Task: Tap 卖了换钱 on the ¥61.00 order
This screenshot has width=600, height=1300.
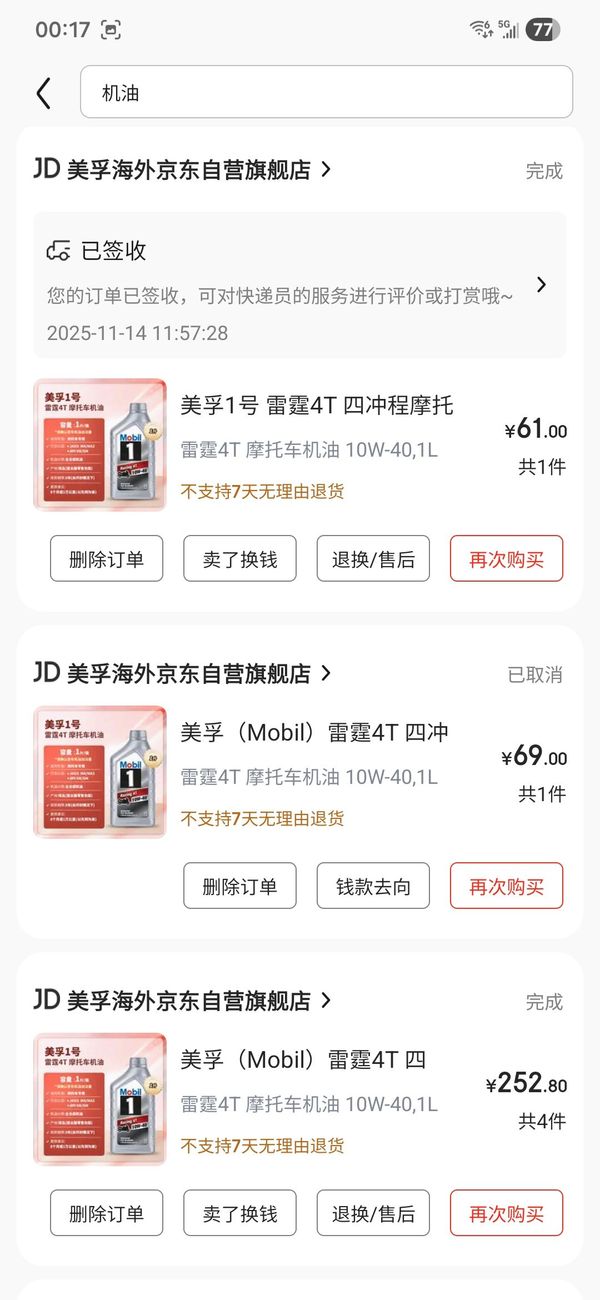Action: pyautogui.click(x=240, y=559)
